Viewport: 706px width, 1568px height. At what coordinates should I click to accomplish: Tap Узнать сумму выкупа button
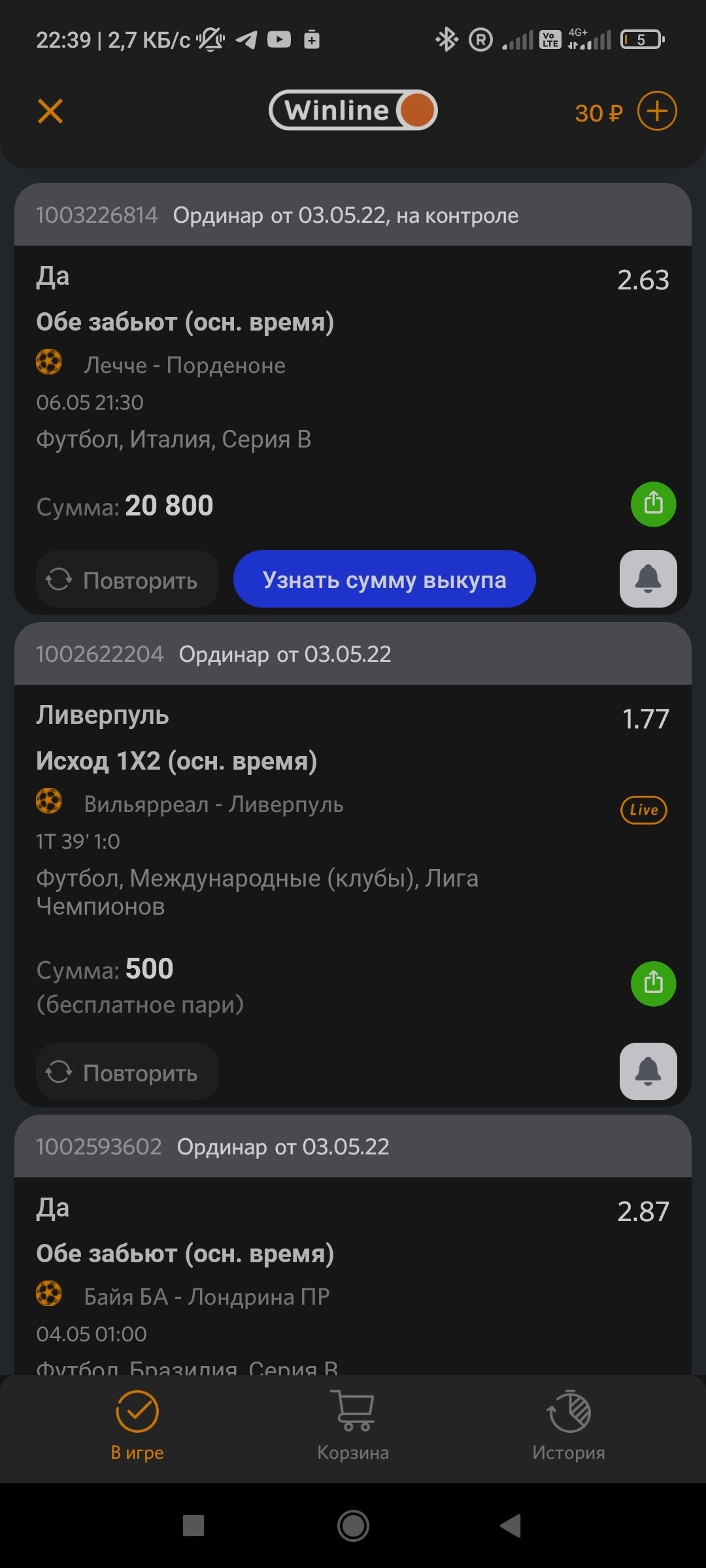click(x=384, y=580)
